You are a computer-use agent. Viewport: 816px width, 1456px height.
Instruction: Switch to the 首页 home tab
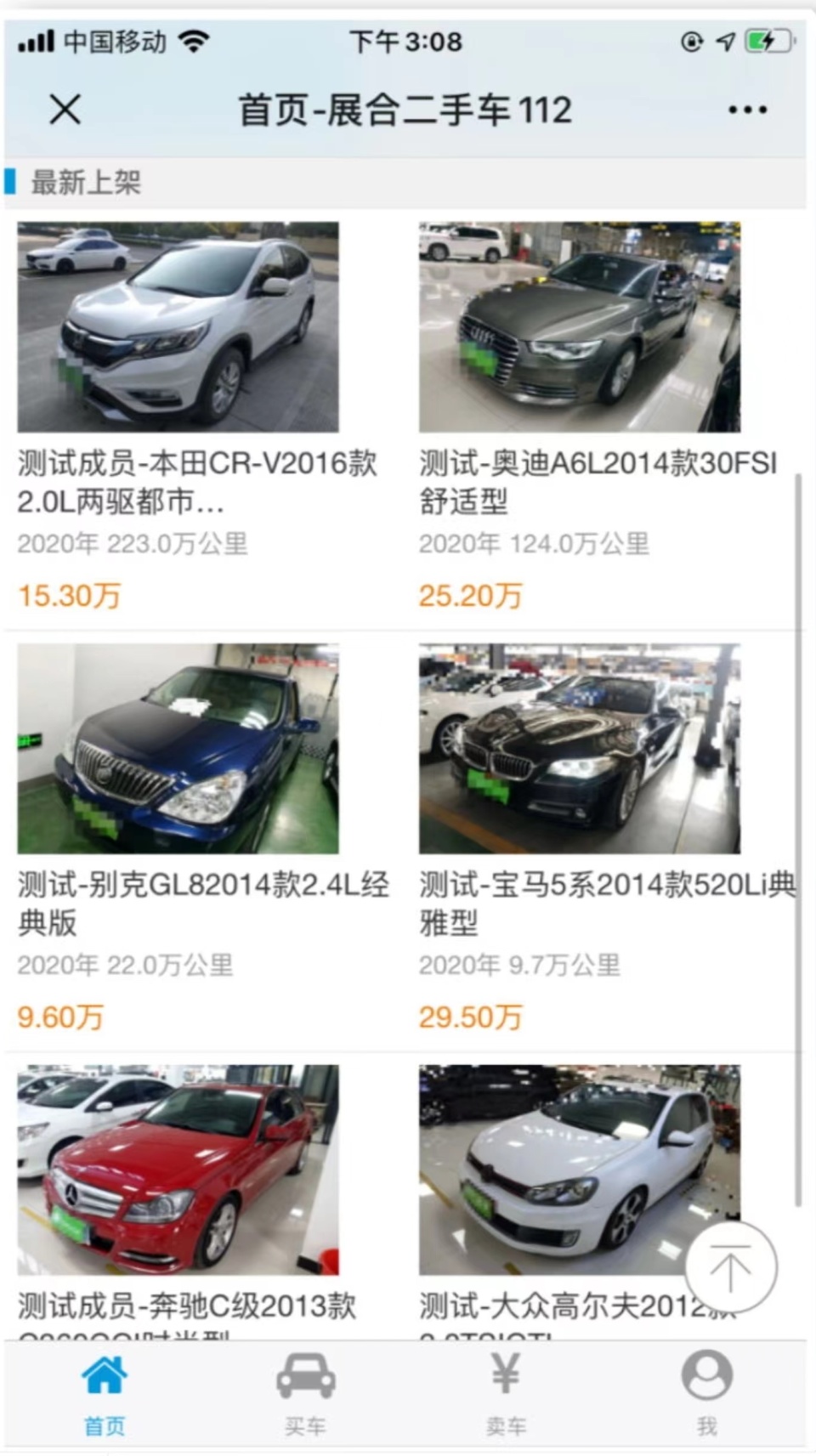[x=105, y=1395]
